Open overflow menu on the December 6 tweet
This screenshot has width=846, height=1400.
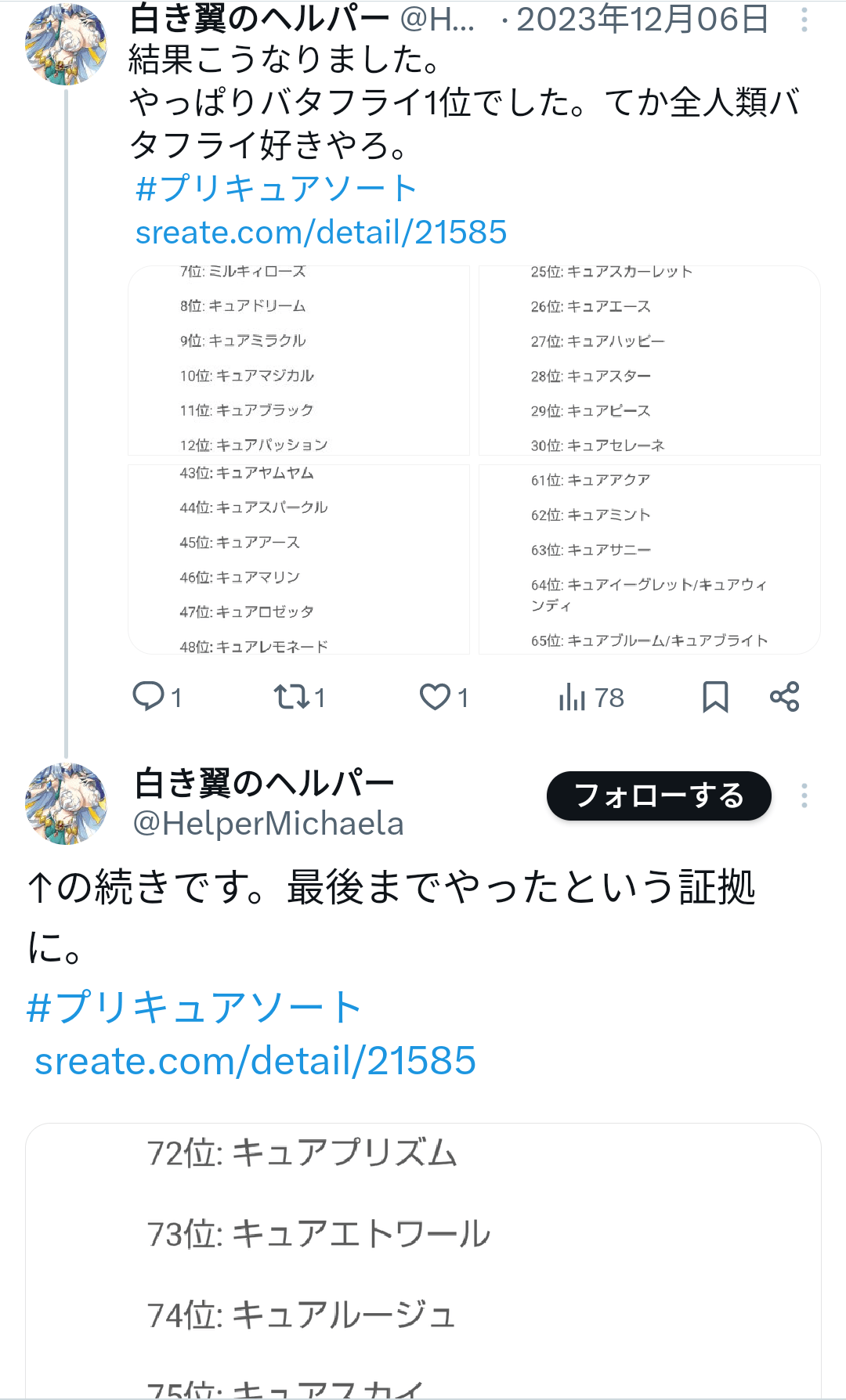(x=804, y=20)
